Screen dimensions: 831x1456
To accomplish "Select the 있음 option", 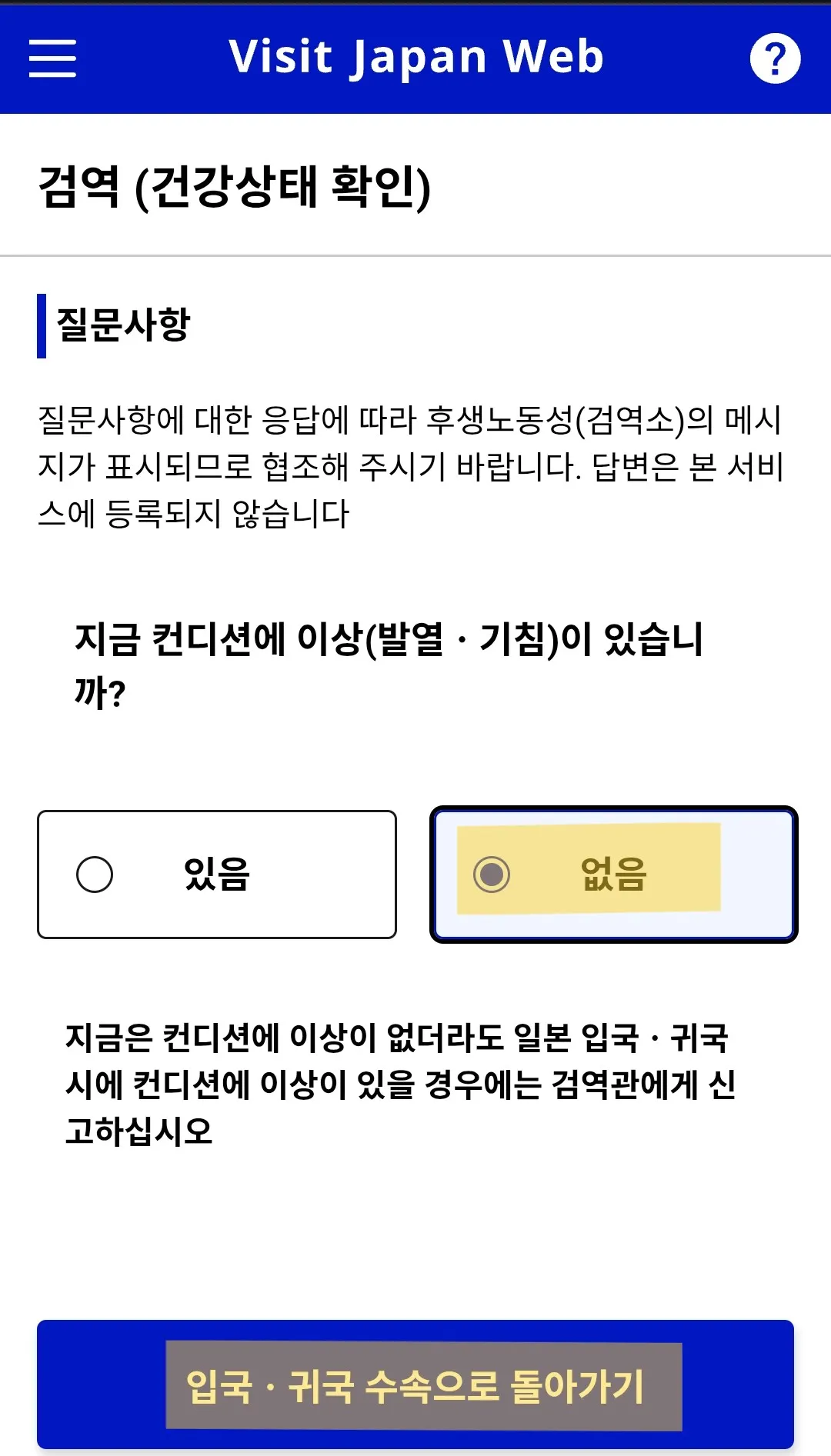I will (x=217, y=875).
